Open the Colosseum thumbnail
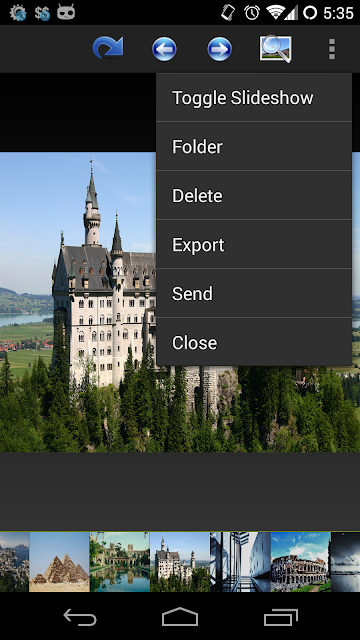Screen dimensions: 360x640 tap(301, 562)
